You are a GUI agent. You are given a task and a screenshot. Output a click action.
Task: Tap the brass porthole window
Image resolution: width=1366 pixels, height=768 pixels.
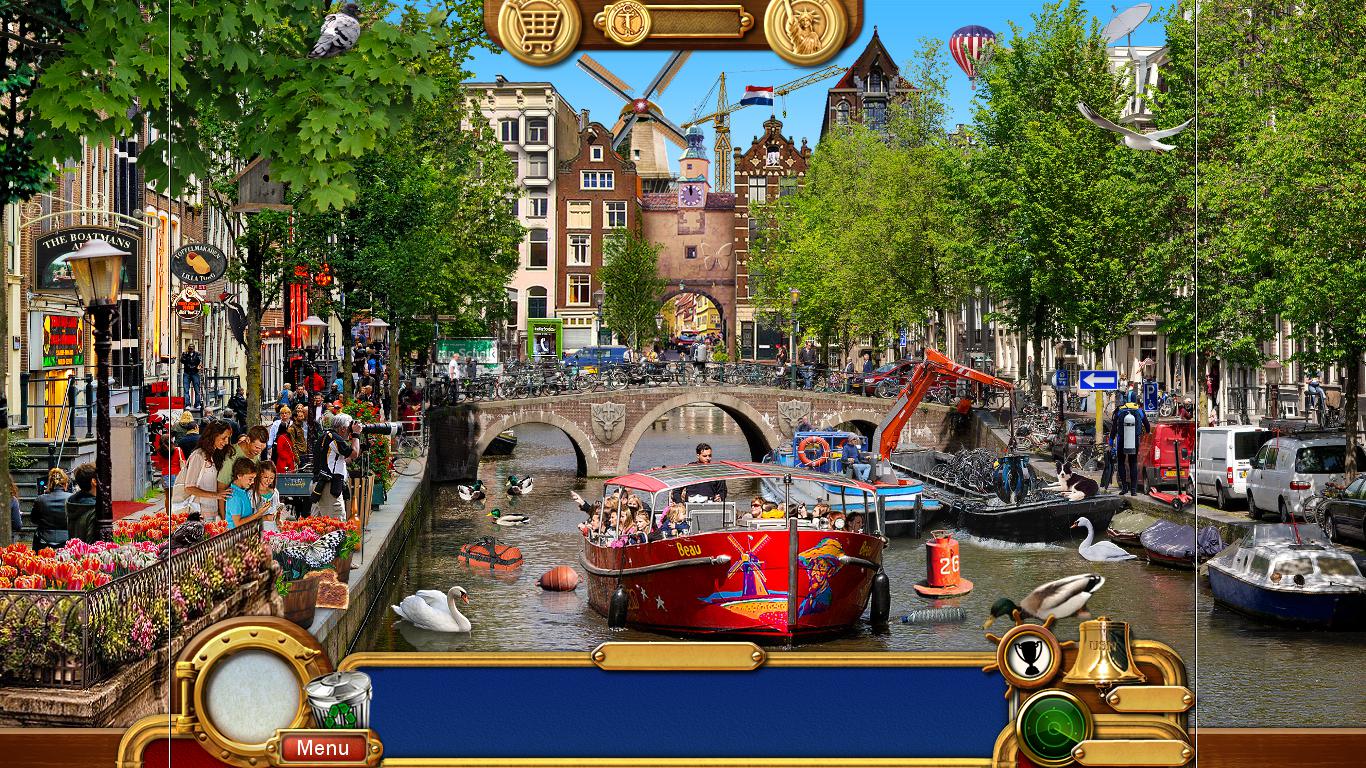pos(252,689)
